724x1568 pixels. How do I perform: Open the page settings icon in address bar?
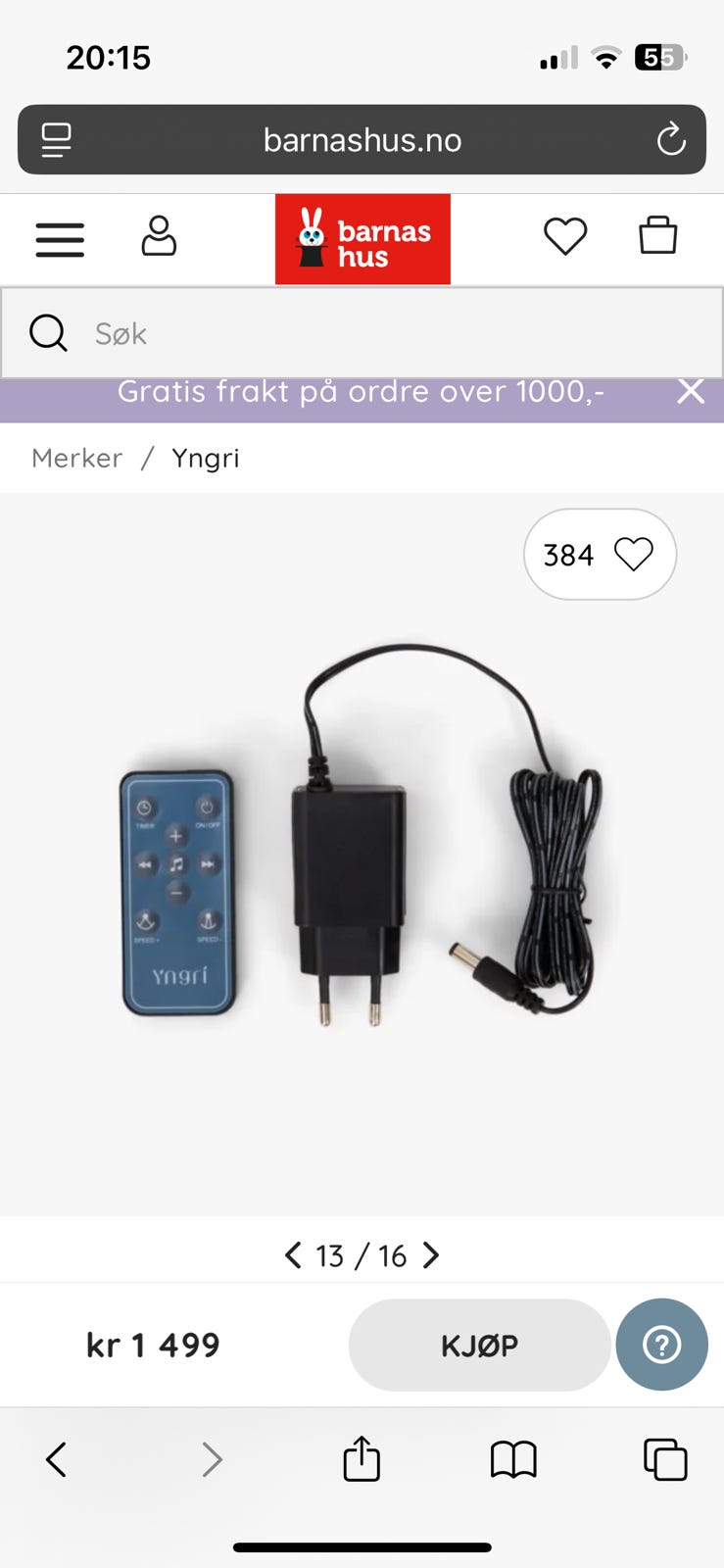(x=56, y=140)
